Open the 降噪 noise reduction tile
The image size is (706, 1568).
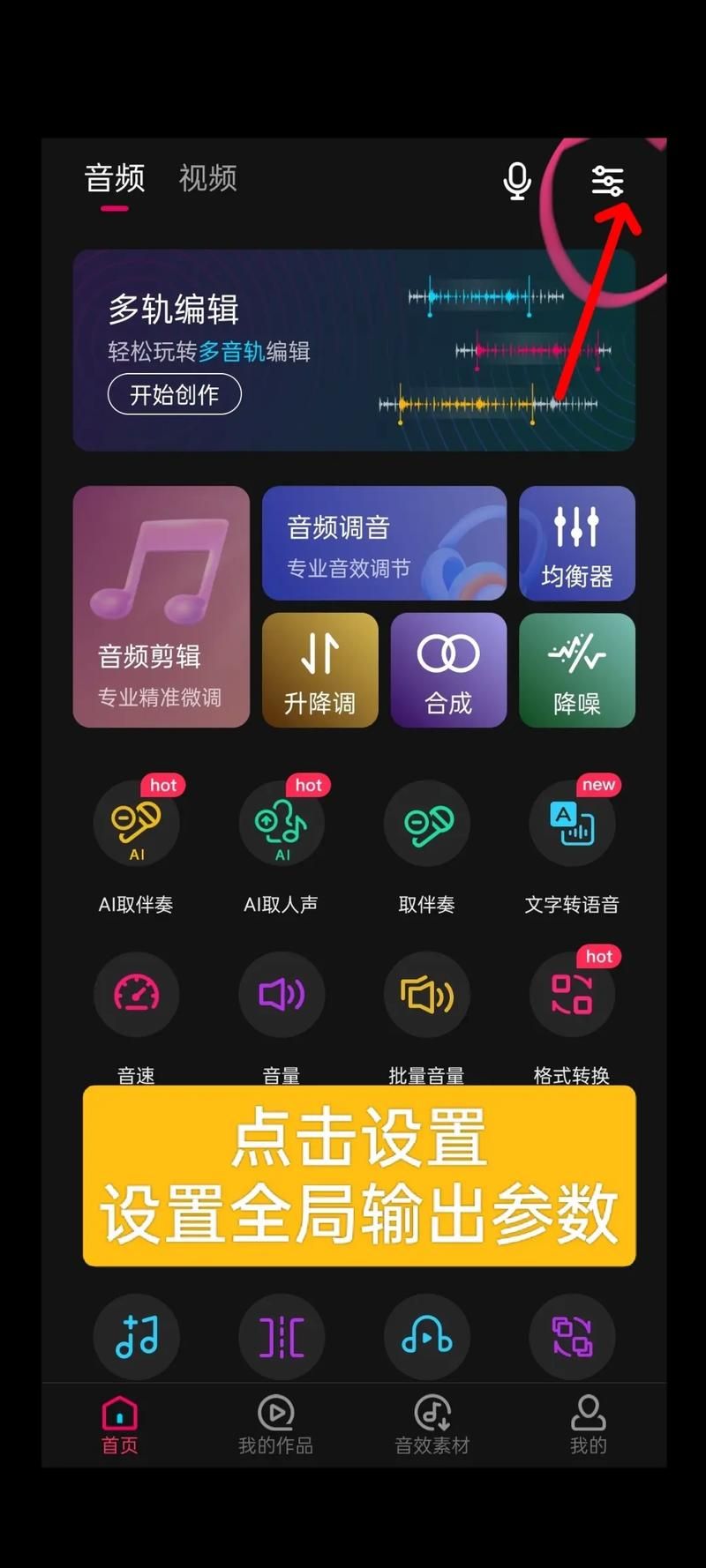pyautogui.click(x=576, y=670)
